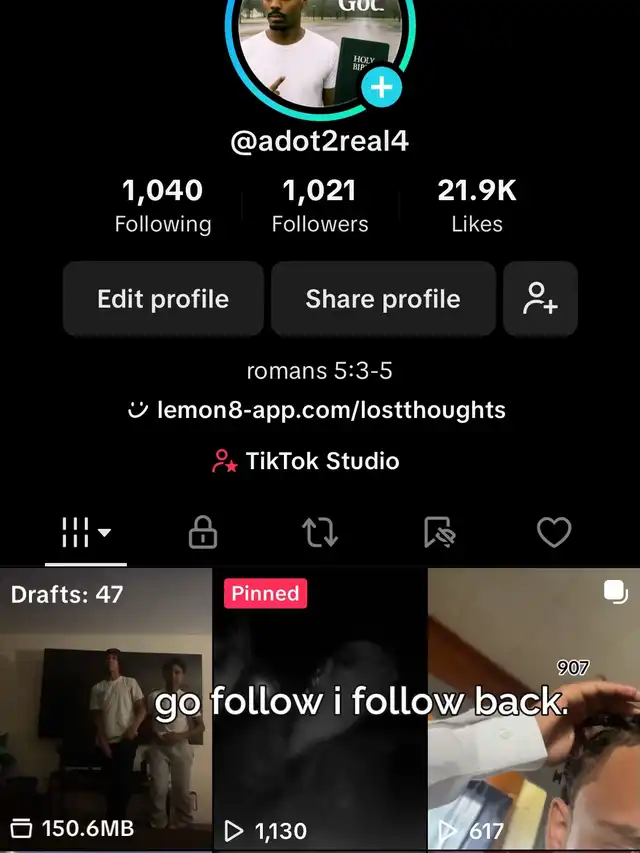Open the add friends icon button
This screenshot has width=640, height=853.
pyautogui.click(x=540, y=299)
